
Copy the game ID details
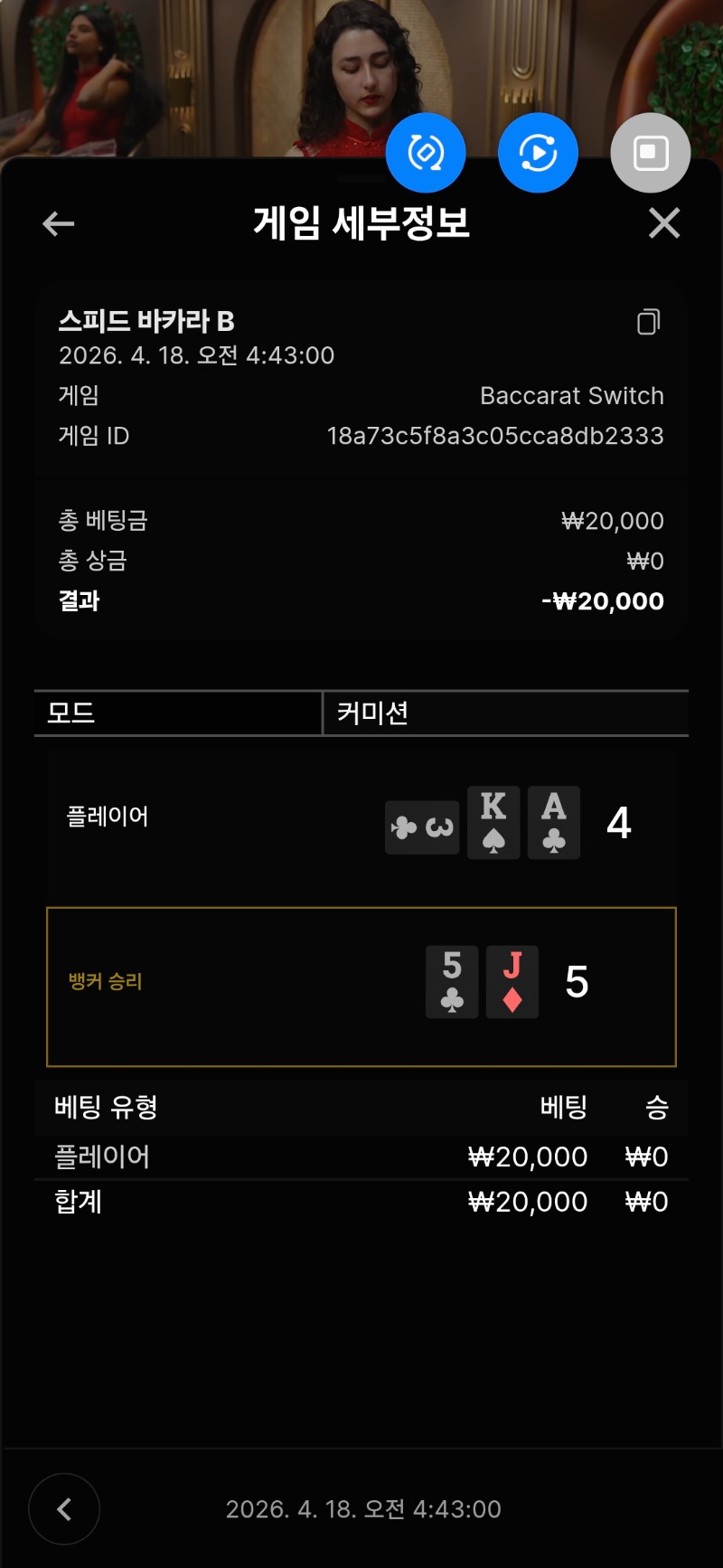pyautogui.click(x=648, y=322)
